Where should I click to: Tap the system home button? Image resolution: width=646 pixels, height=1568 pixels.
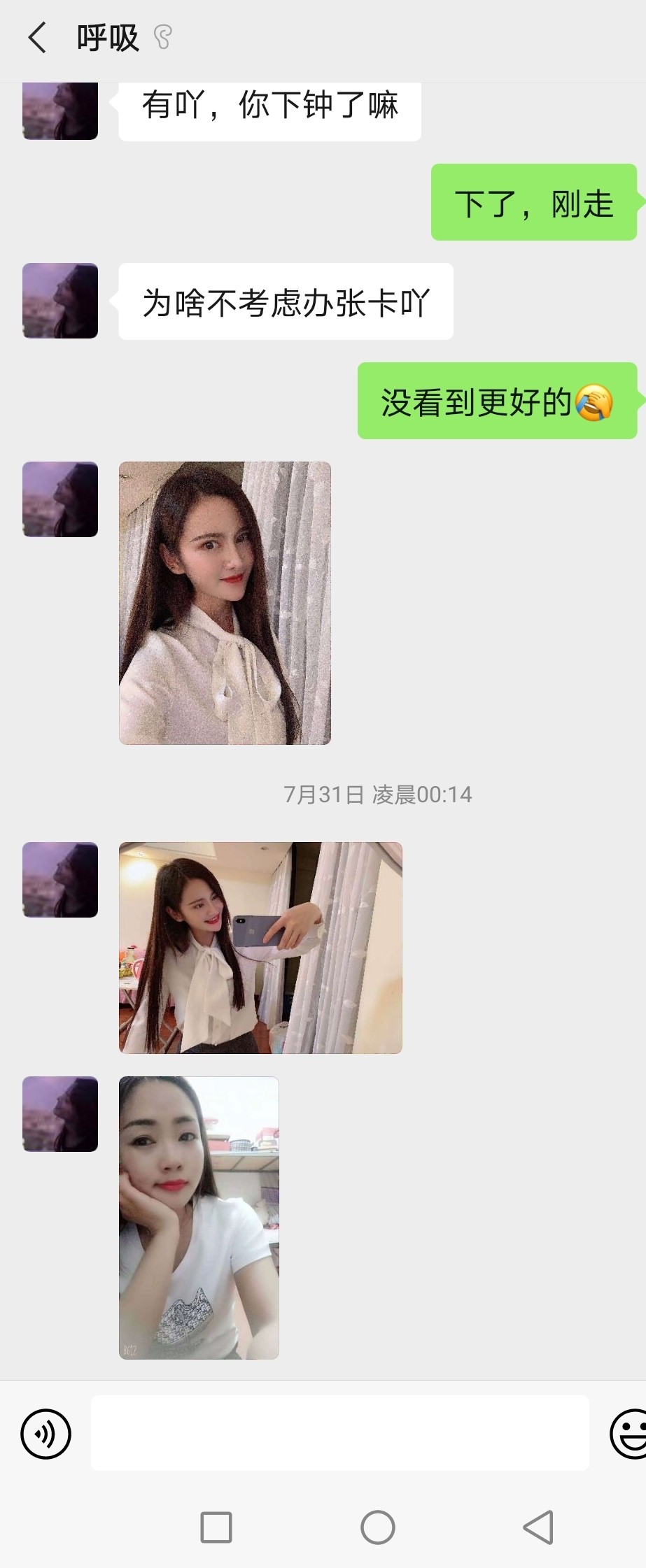(378, 1527)
